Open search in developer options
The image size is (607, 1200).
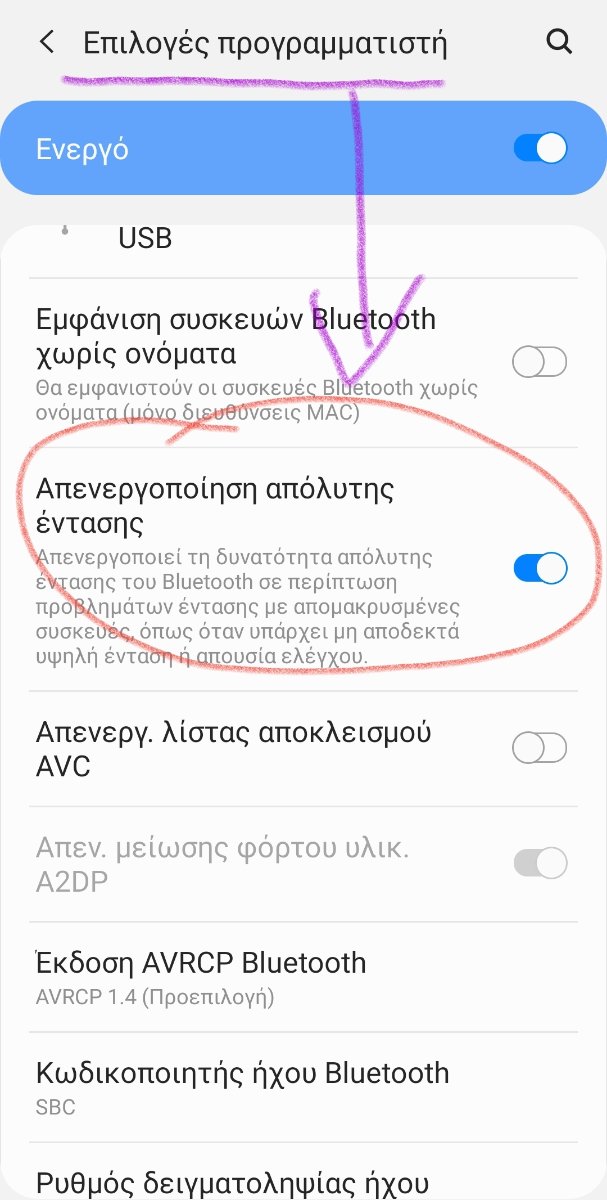(559, 42)
